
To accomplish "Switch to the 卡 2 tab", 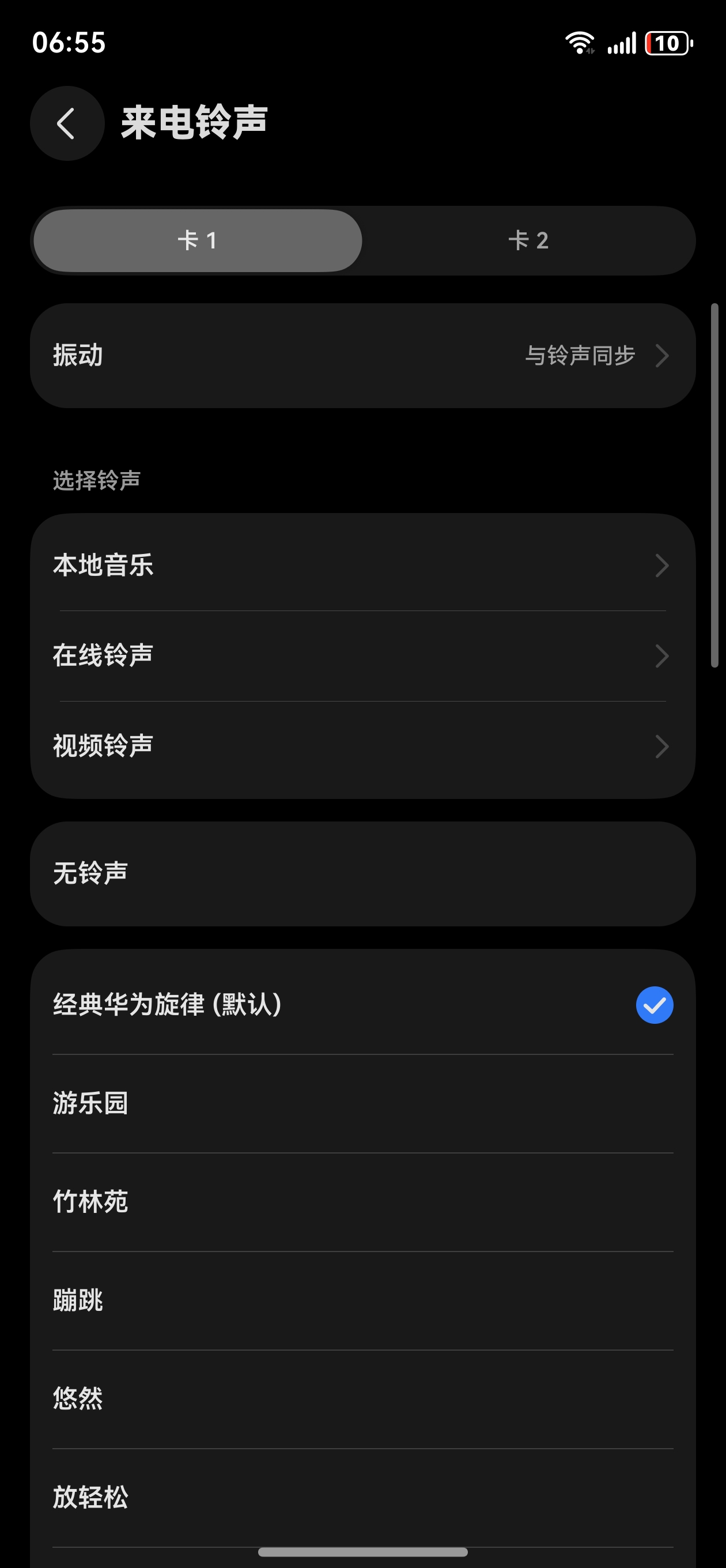I will (528, 240).
